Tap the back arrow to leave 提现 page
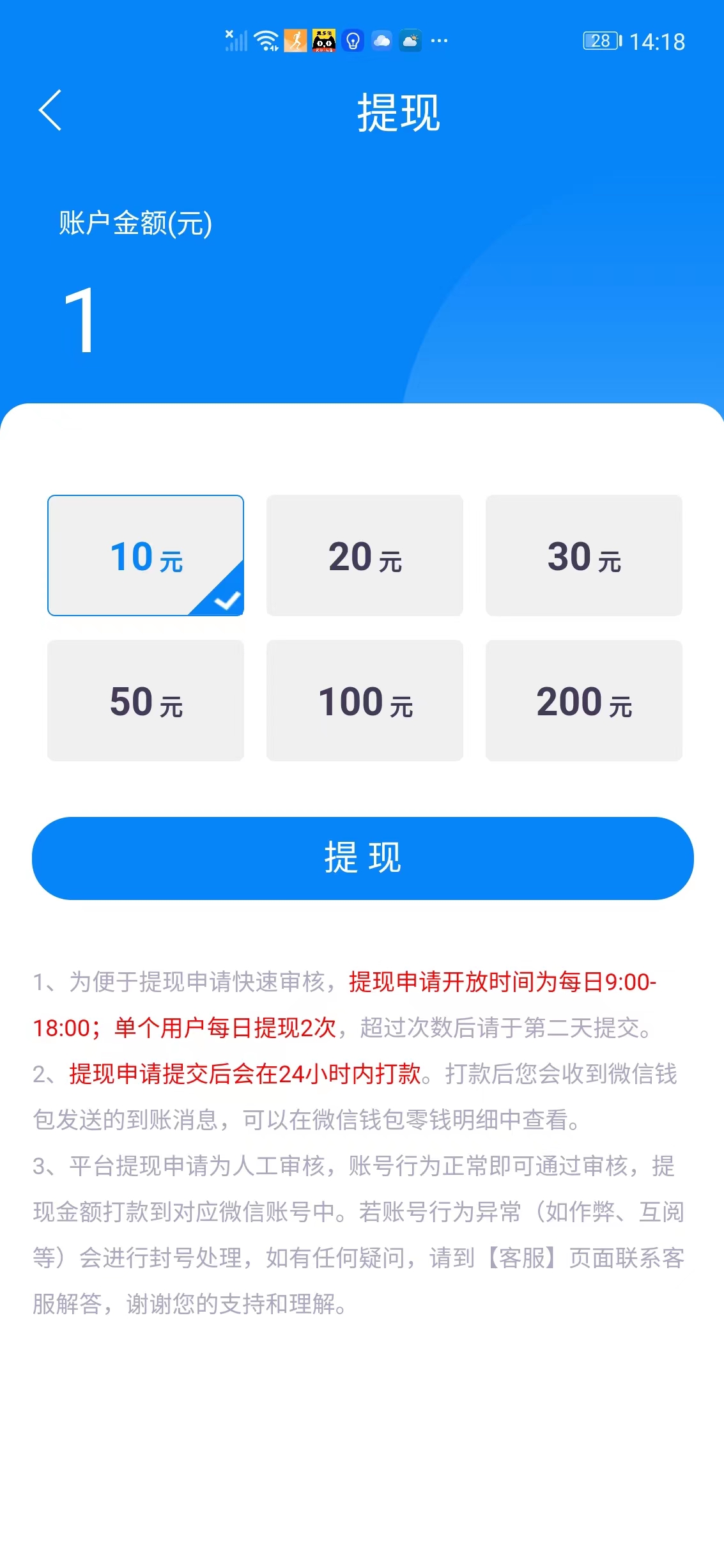Screen dimensions: 724x1568 (x=50, y=111)
